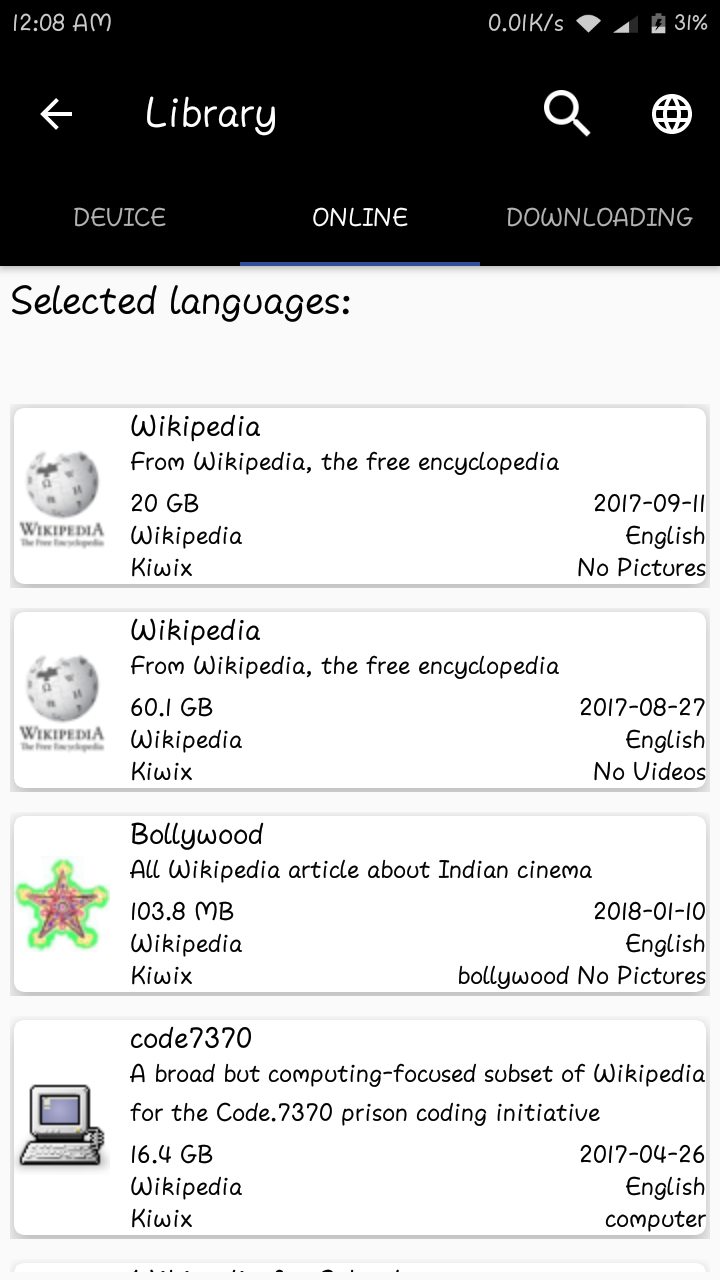
Task: Switch to the DOWNLOADING tab
Action: [598, 217]
